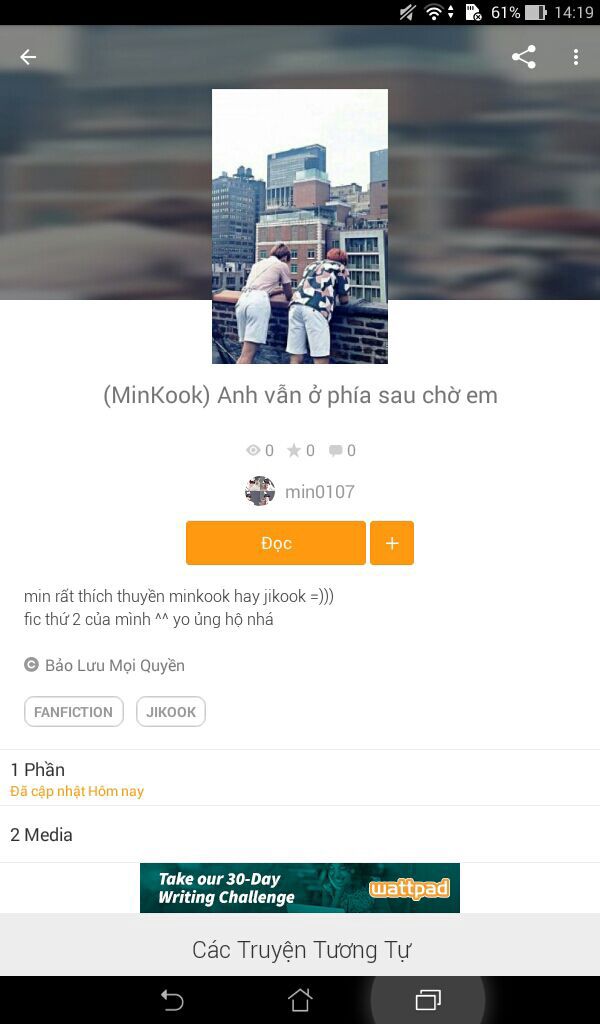Open the 1 Phần chapter list
Image resolution: width=600 pixels, height=1024 pixels.
coord(300,778)
